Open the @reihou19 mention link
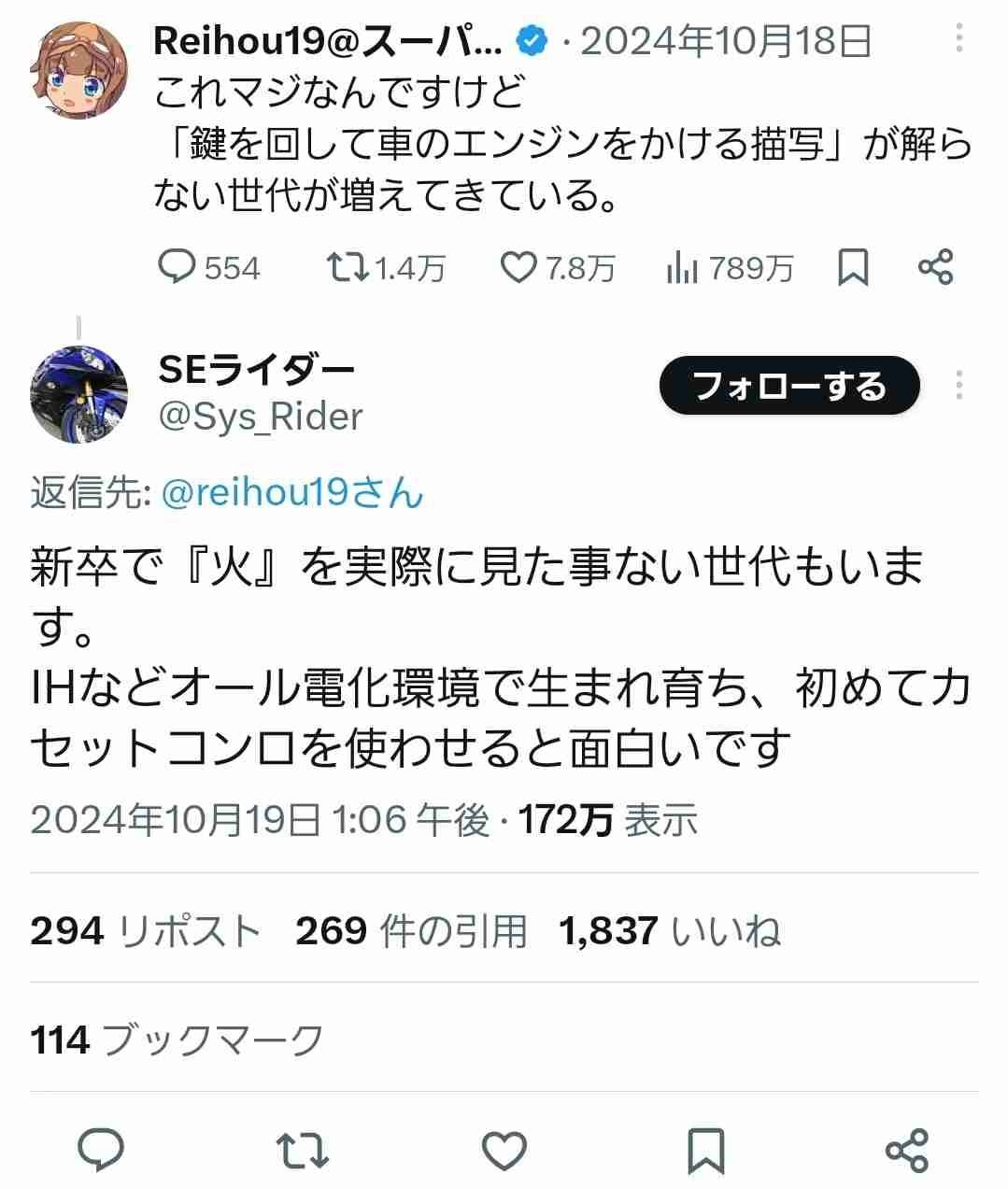 click(292, 492)
